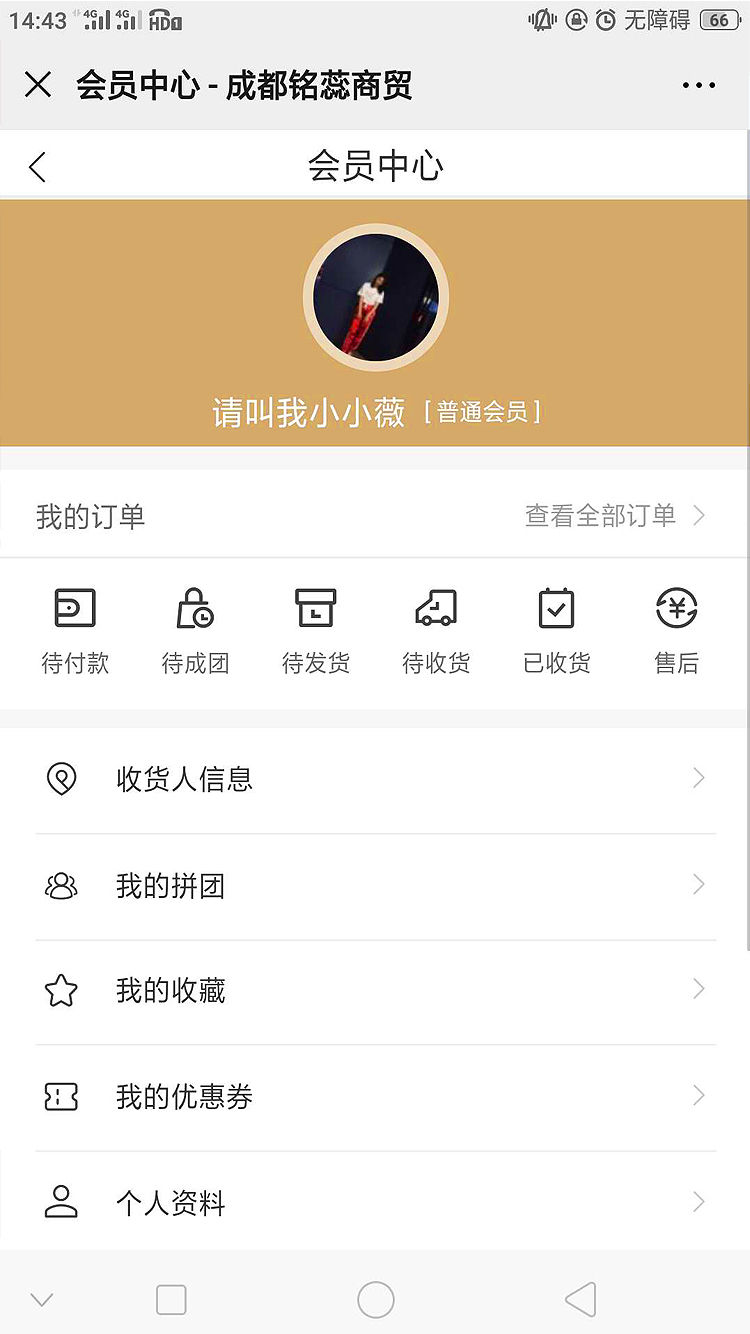Viewport: 750px width, 1334px height.
Task: Open 我的收藏 favorites list
Action: (375, 991)
